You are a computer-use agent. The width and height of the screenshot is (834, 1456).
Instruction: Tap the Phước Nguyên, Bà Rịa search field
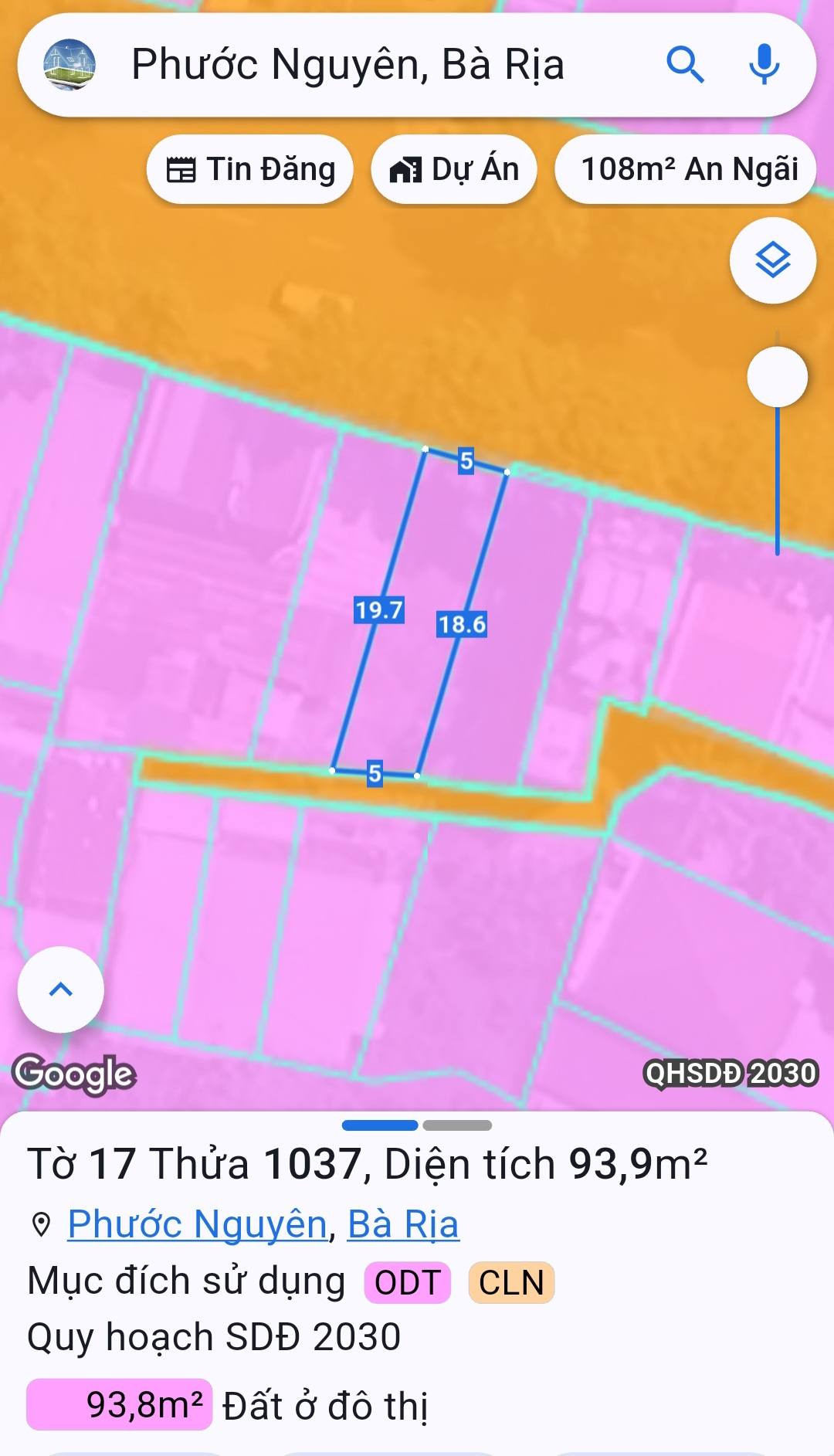click(347, 64)
